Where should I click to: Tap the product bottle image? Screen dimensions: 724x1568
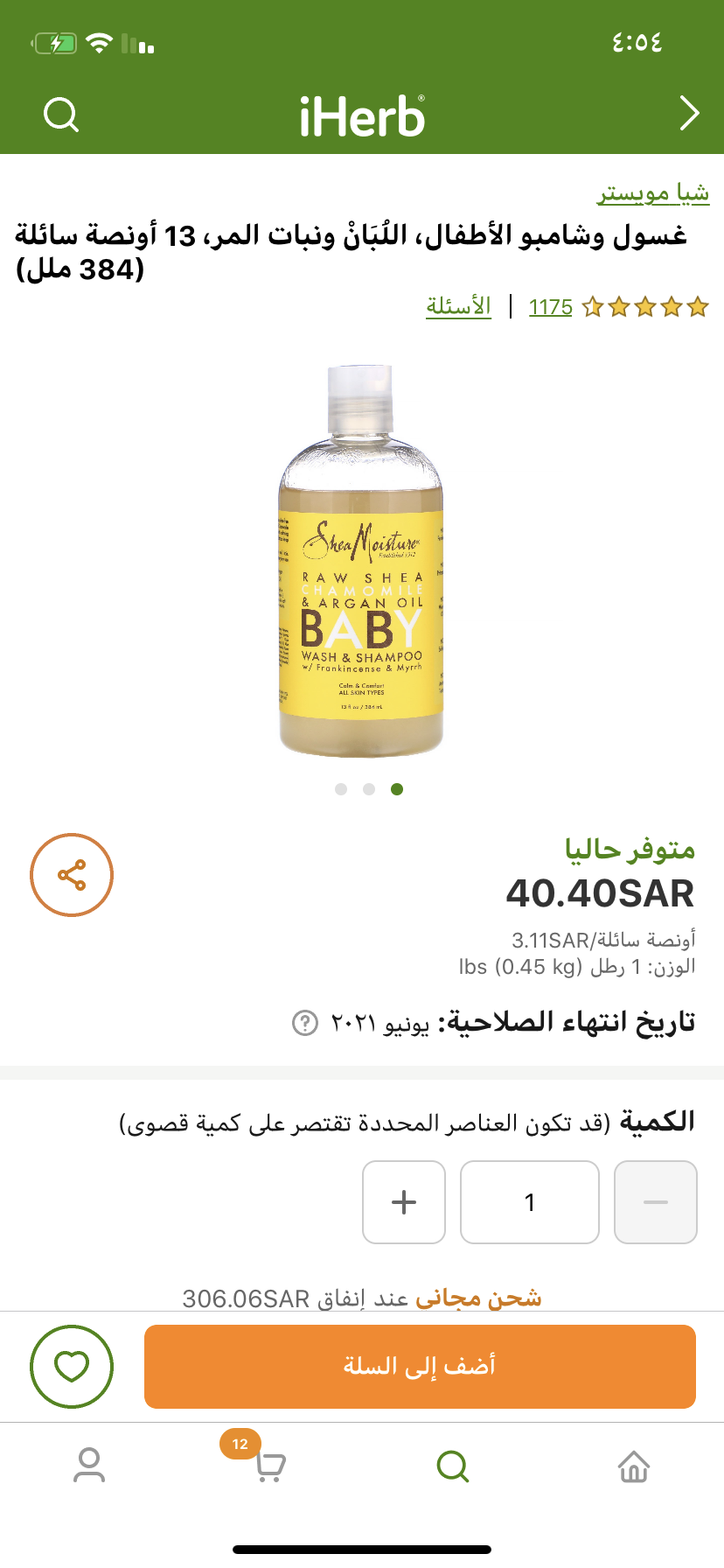[361, 561]
